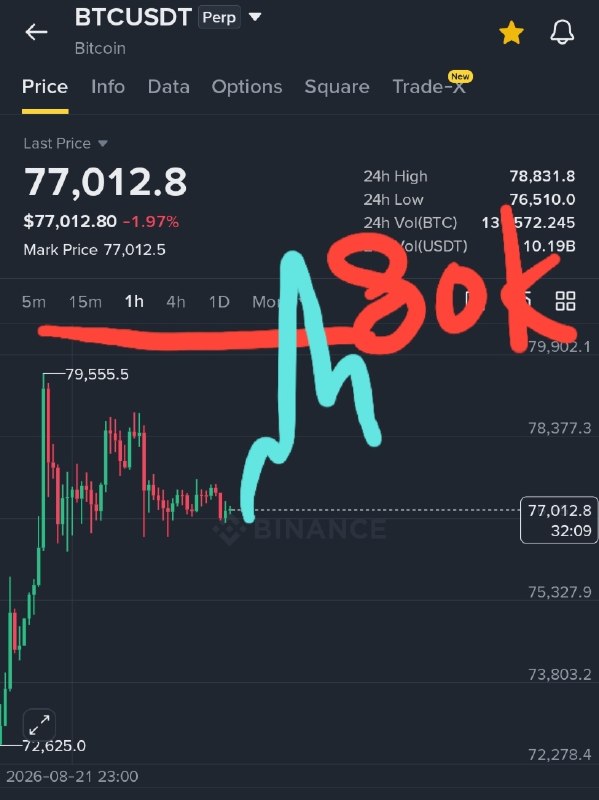The image size is (599, 800).
Task: Select the 15m chart interval
Action: coord(85,302)
